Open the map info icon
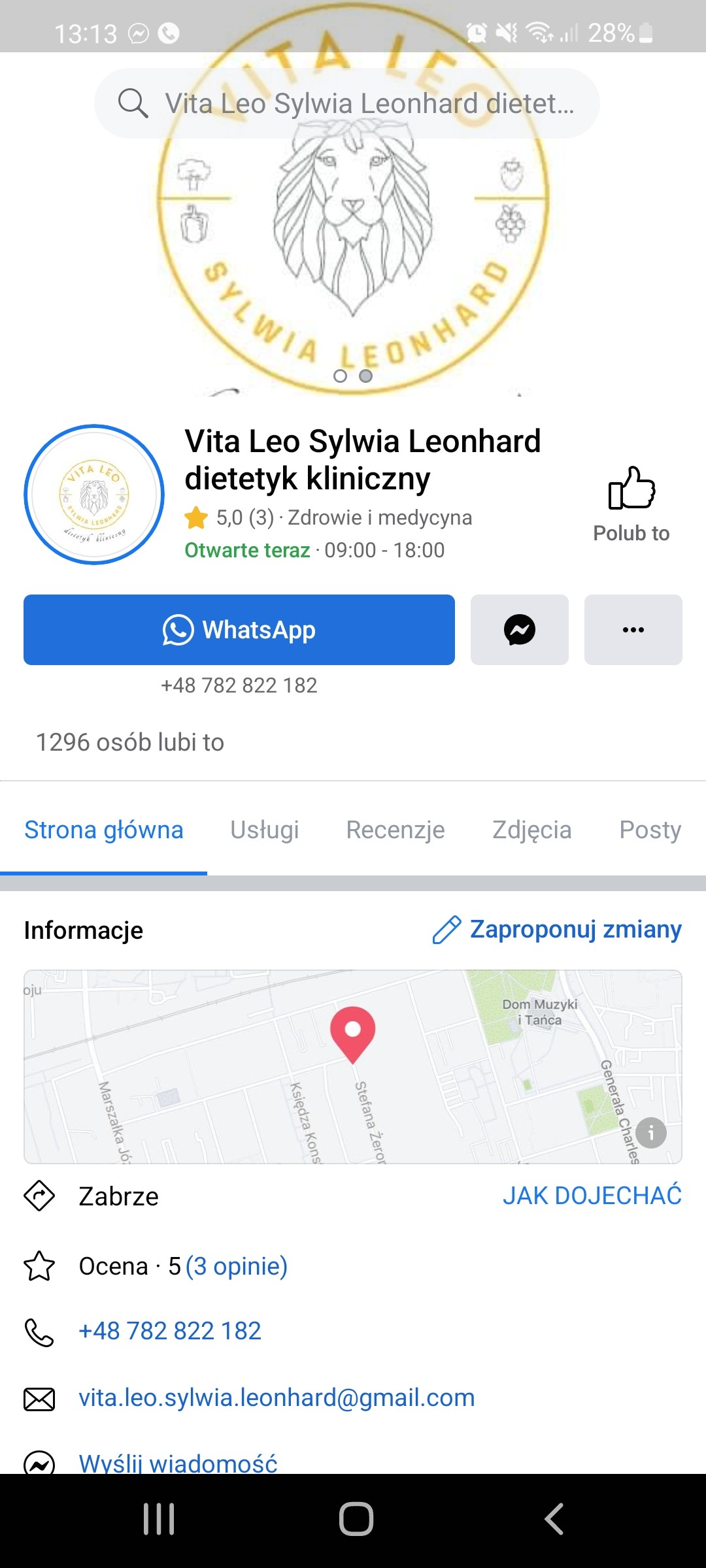706x1568 pixels. pos(651,1133)
